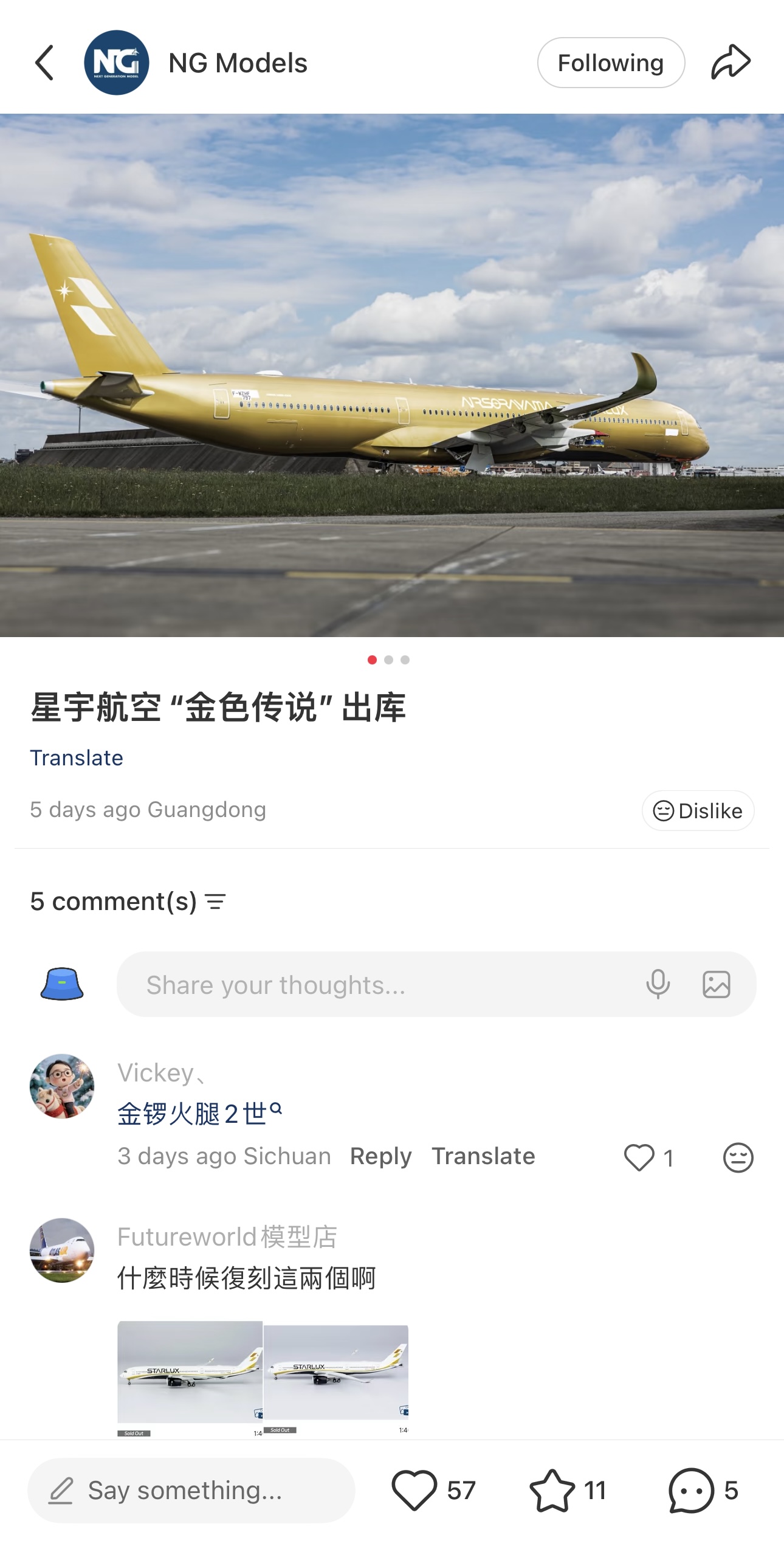This screenshot has height=1552, width=784.
Task: Like the post with the heart icon
Action: point(414,1490)
